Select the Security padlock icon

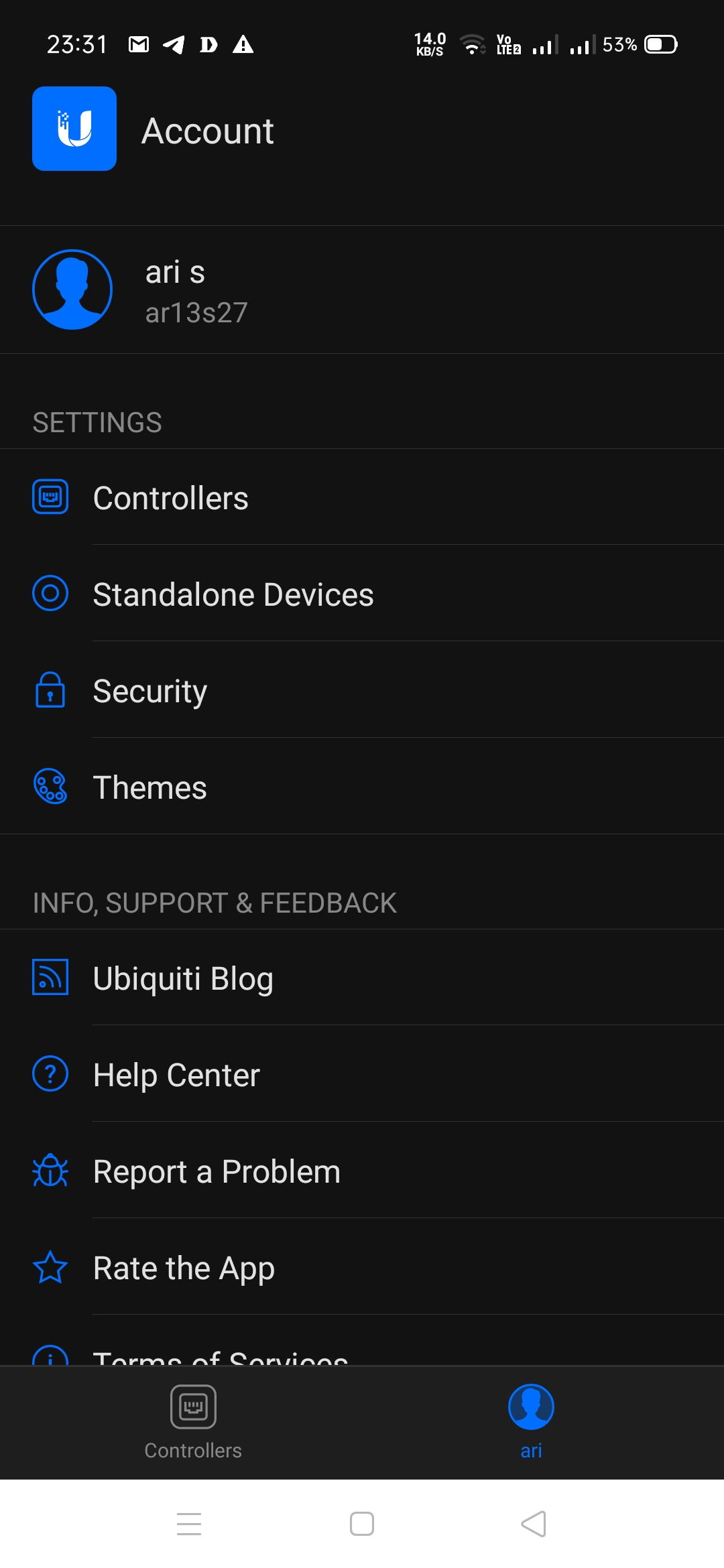50,691
